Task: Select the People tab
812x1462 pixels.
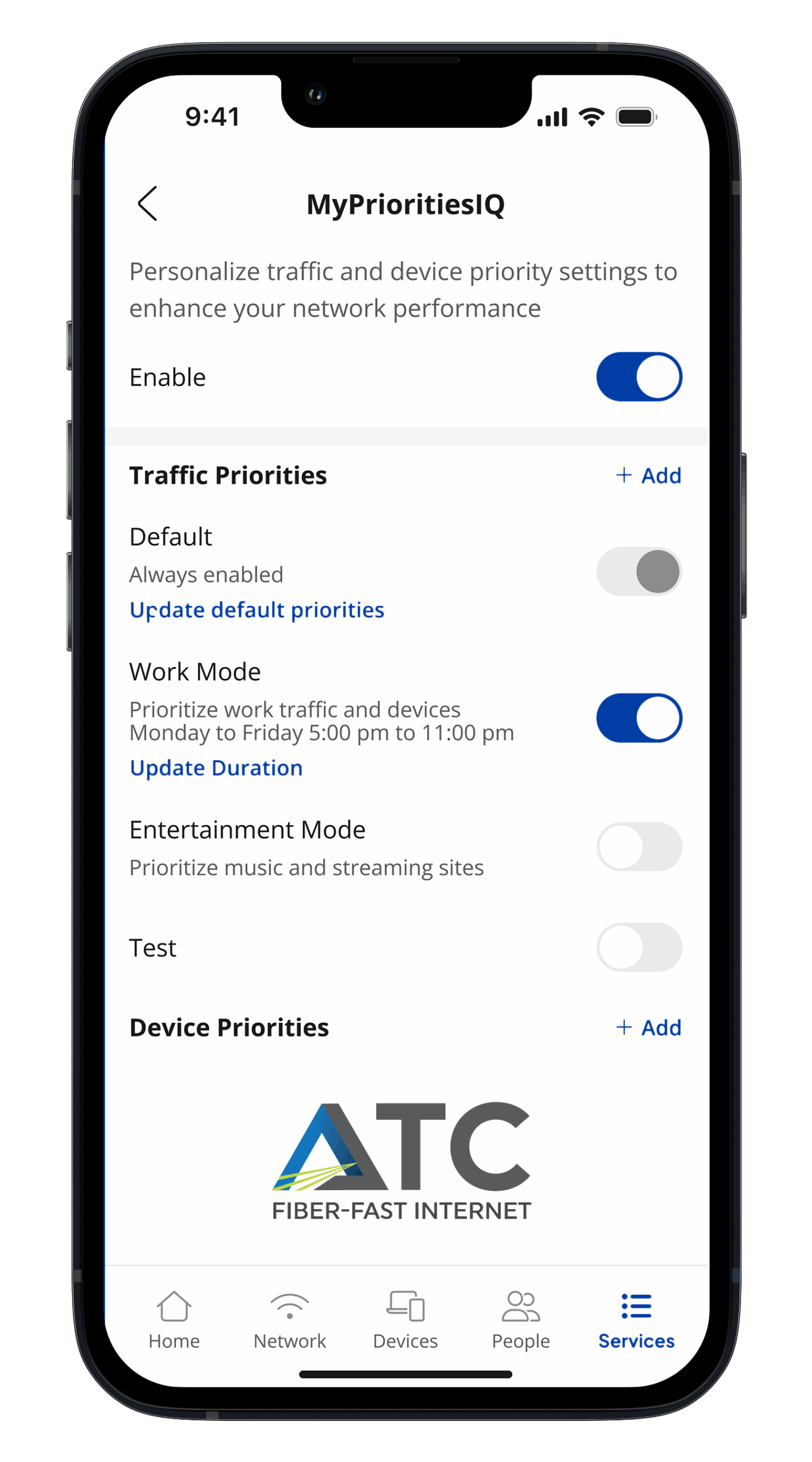Action: tap(520, 1319)
